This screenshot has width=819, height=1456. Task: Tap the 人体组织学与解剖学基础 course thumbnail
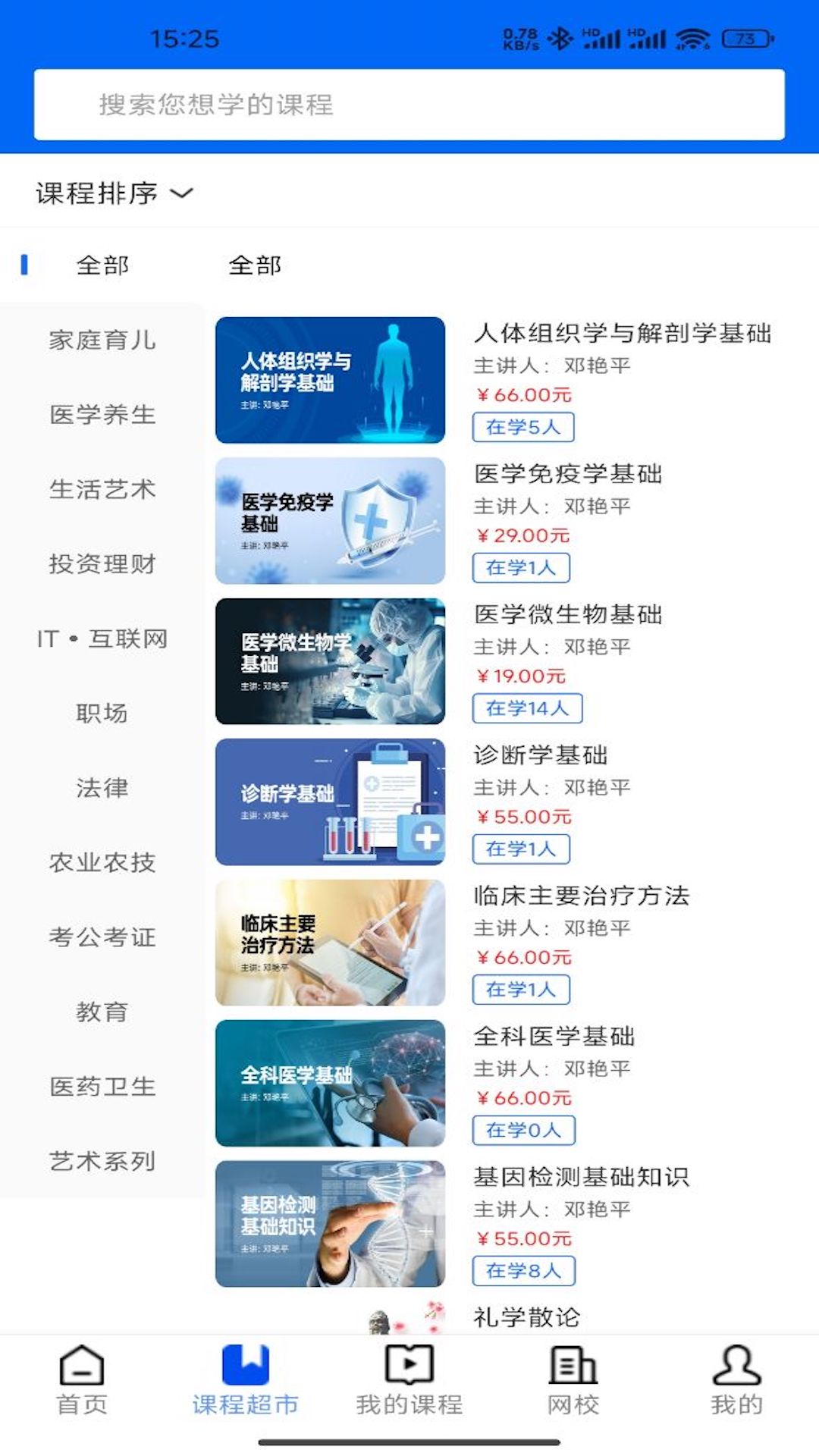click(x=330, y=381)
